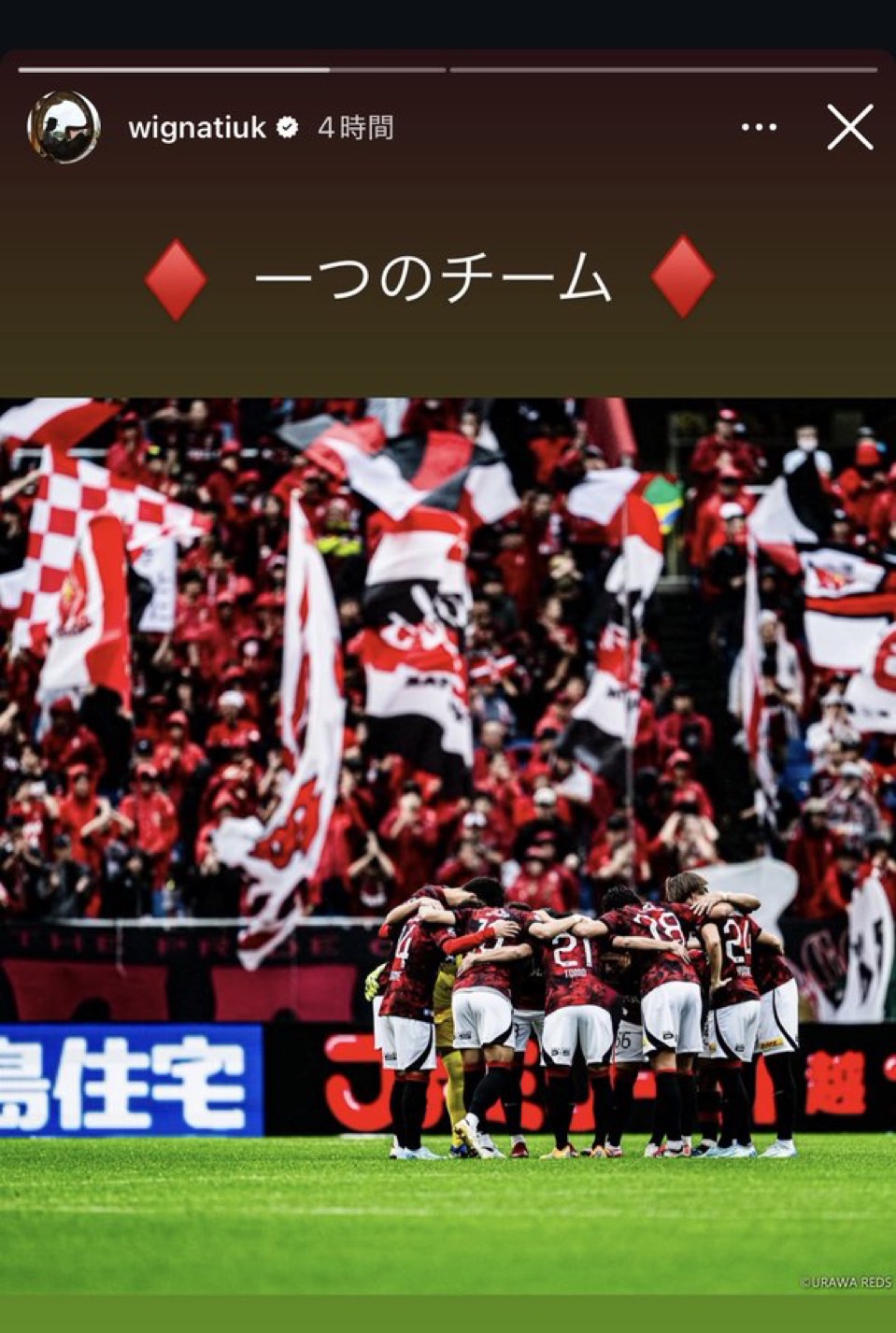Open the story's three-dot options menu
This screenshot has height=1333, width=896.
click(x=758, y=128)
